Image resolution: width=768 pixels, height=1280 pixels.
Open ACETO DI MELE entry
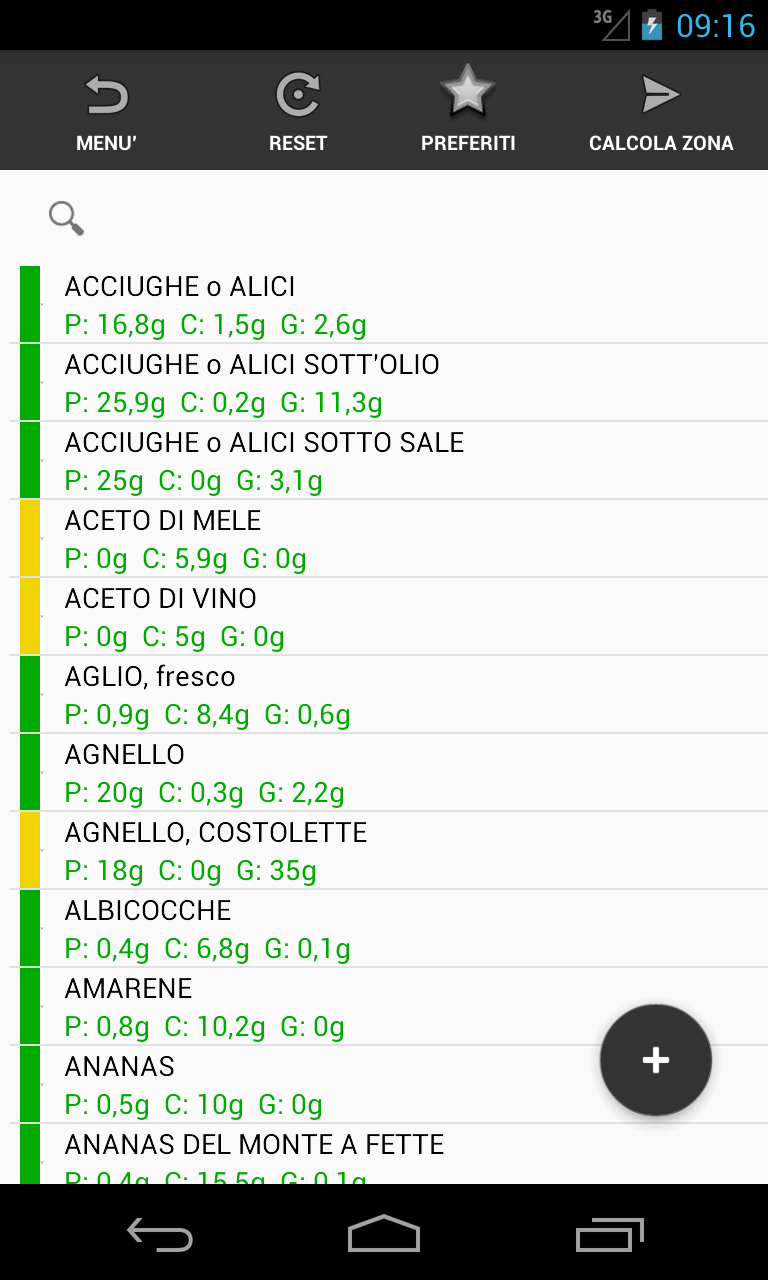coord(300,539)
